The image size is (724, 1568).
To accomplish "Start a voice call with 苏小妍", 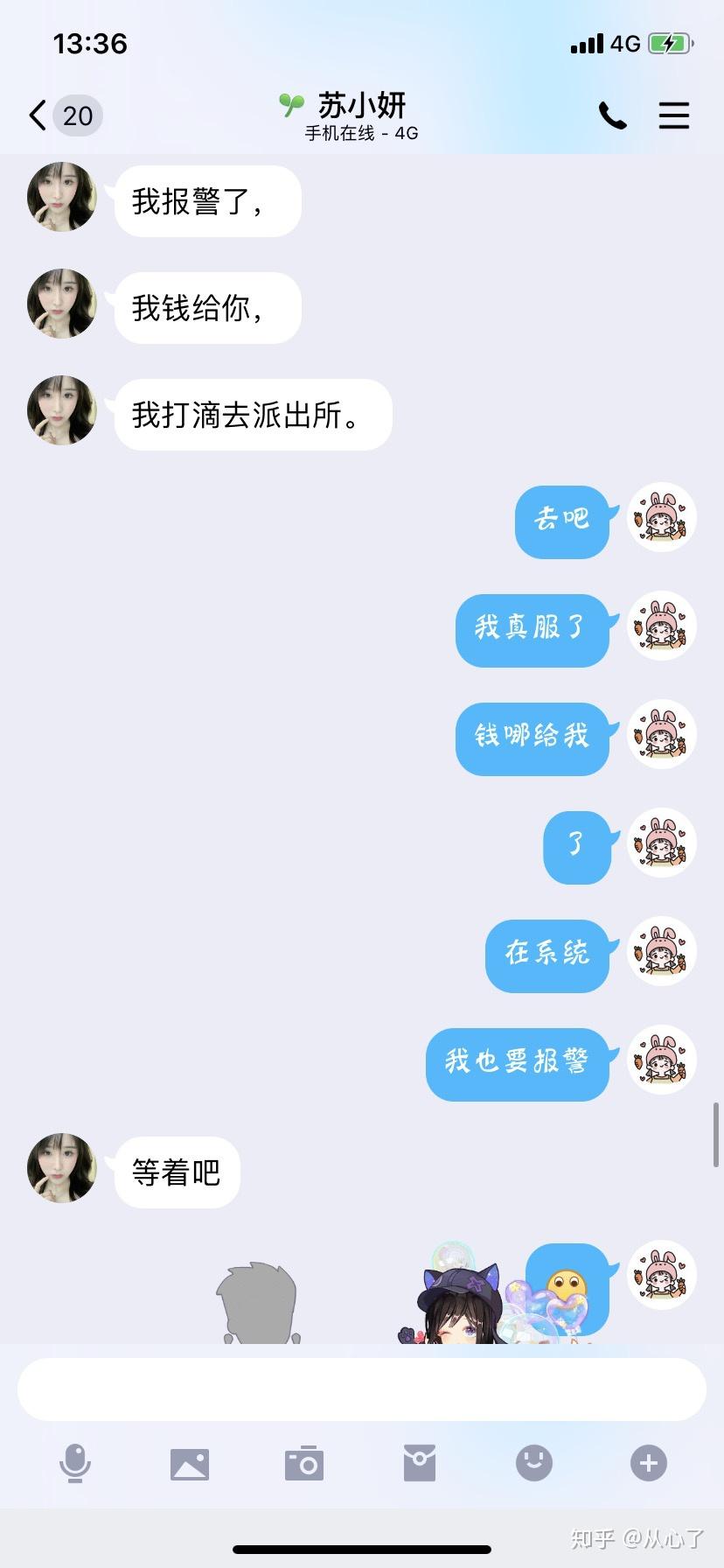I will click(x=612, y=115).
